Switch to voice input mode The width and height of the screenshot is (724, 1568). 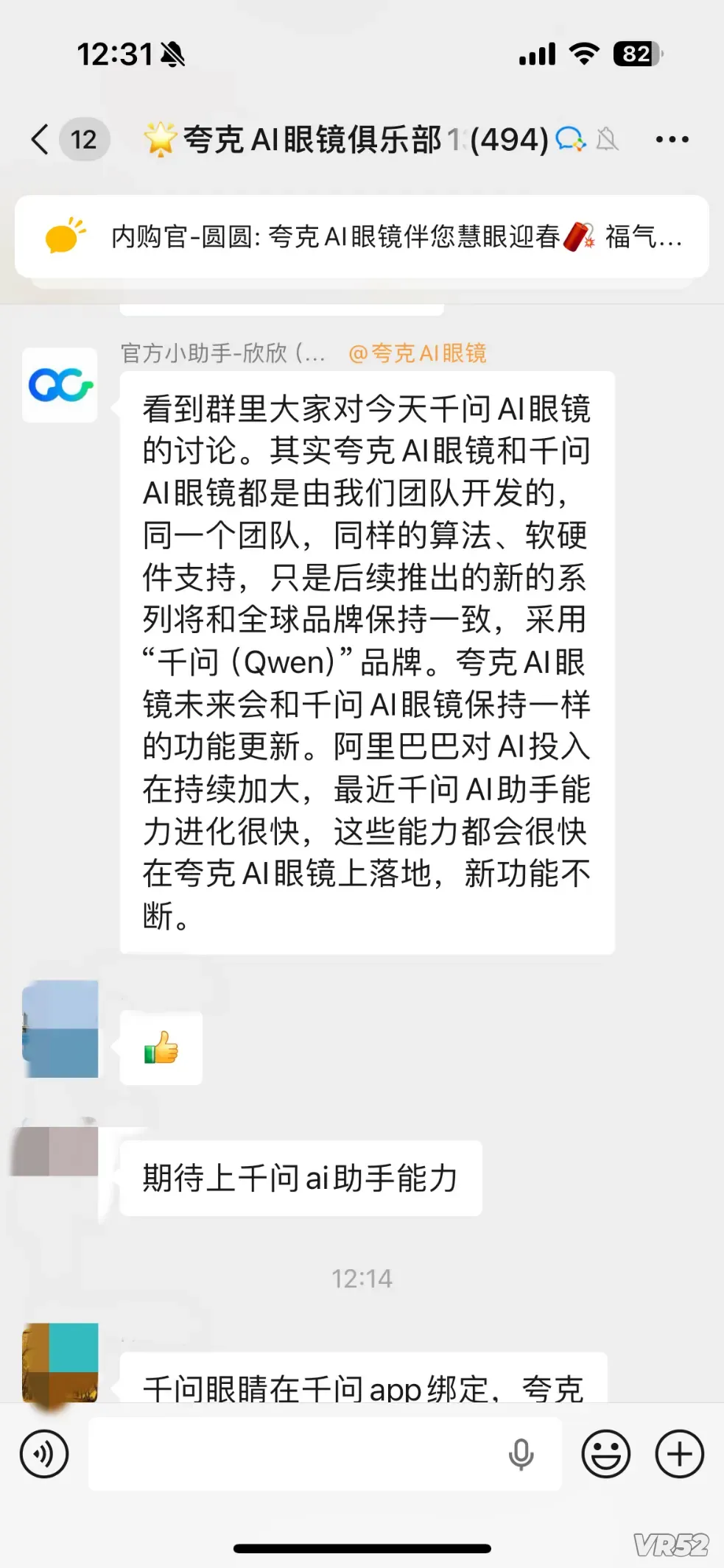tap(44, 1454)
